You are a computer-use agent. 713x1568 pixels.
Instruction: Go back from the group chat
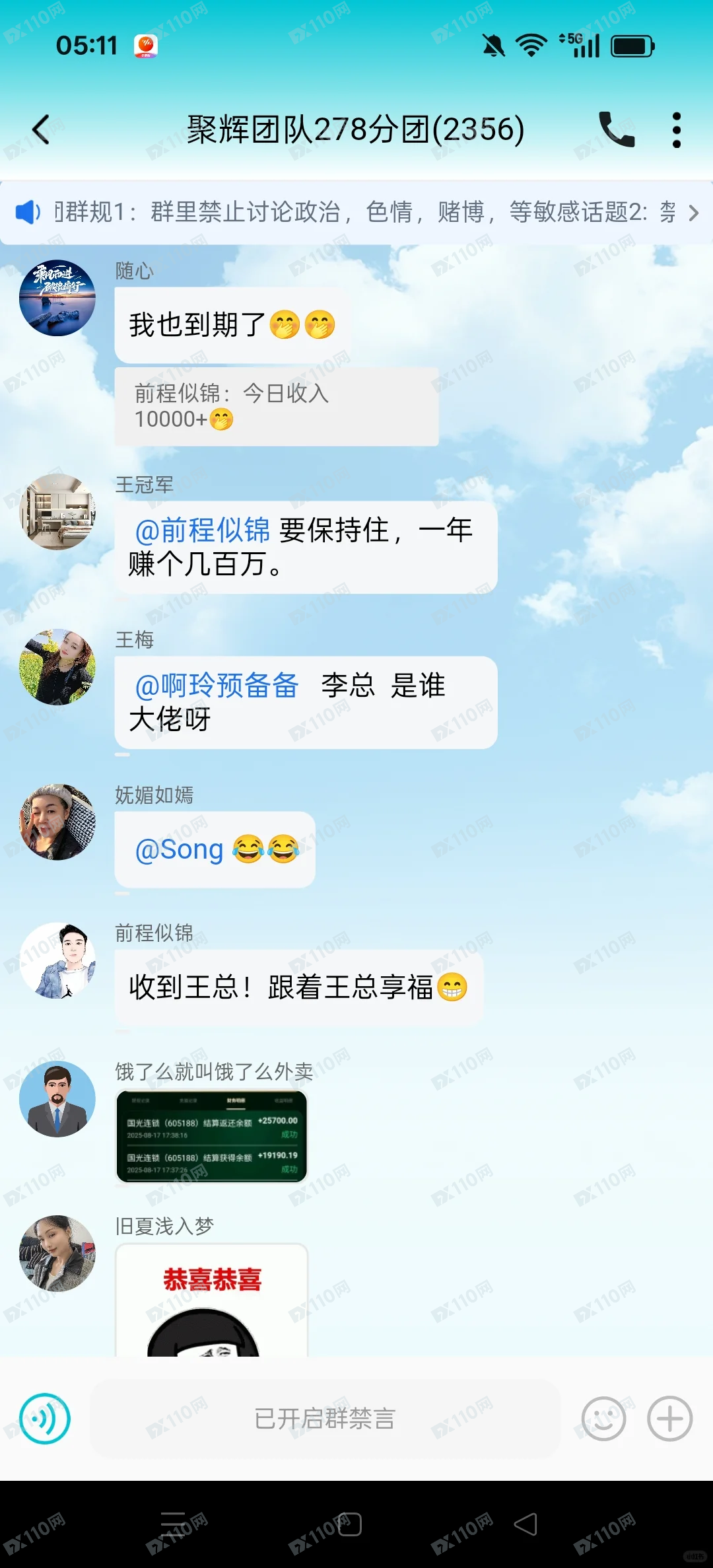41,129
